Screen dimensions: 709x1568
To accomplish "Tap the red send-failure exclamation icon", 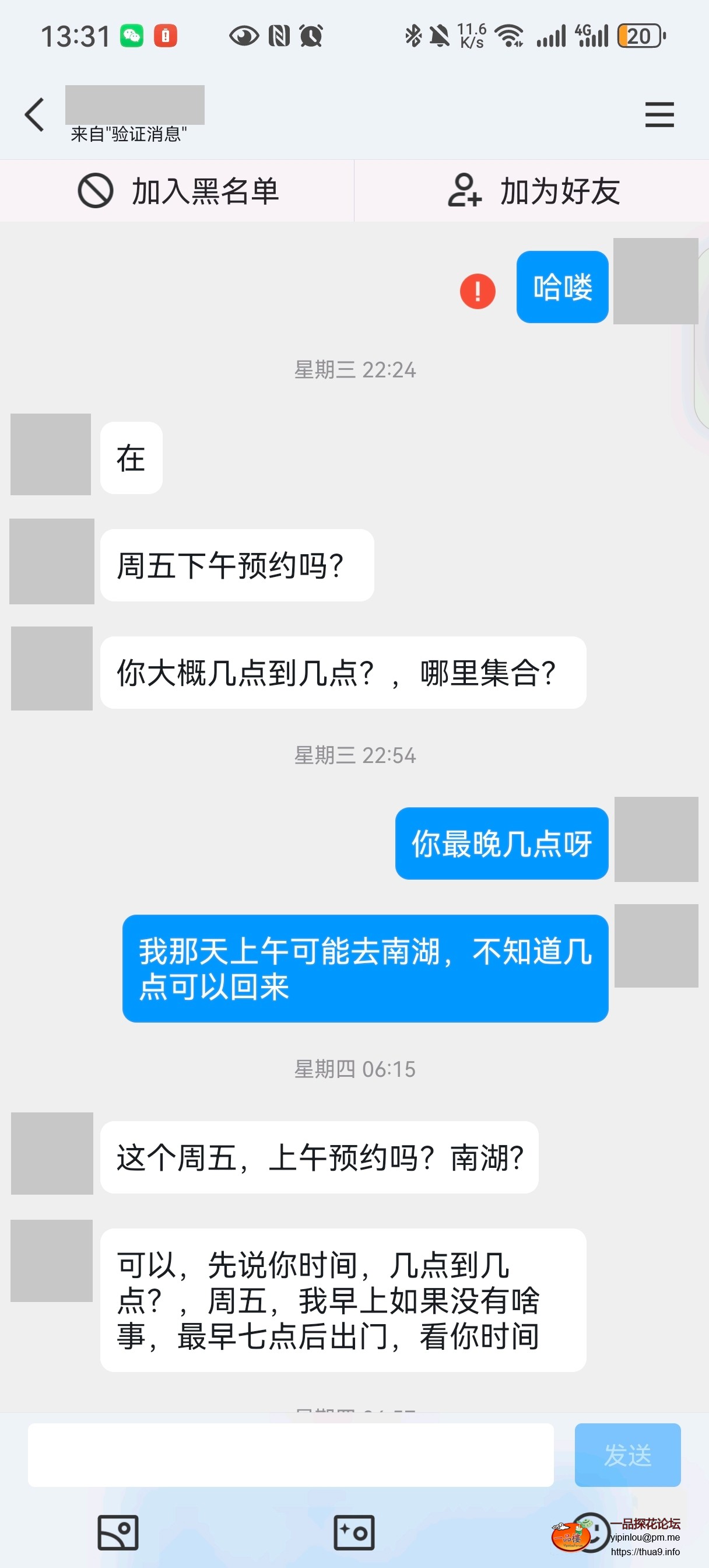I will [x=478, y=291].
